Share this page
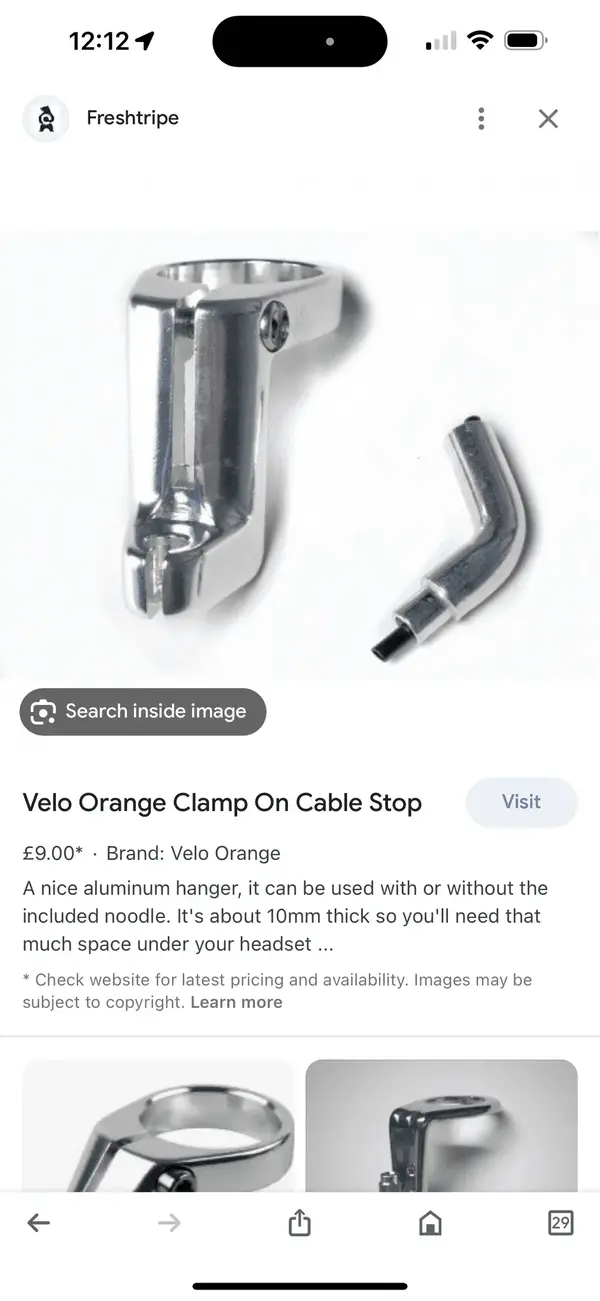This screenshot has height=1301, width=600. click(x=299, y=1222)
